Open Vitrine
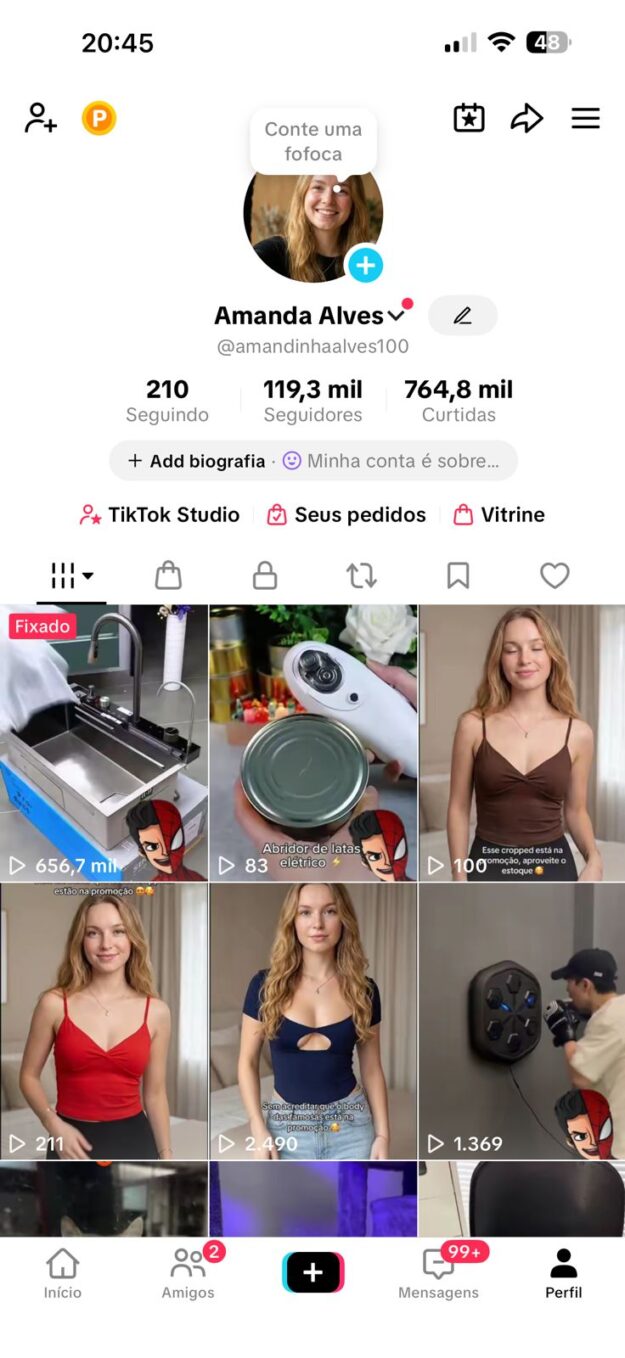Screen dimensions: 625x1358 (499, 515)
